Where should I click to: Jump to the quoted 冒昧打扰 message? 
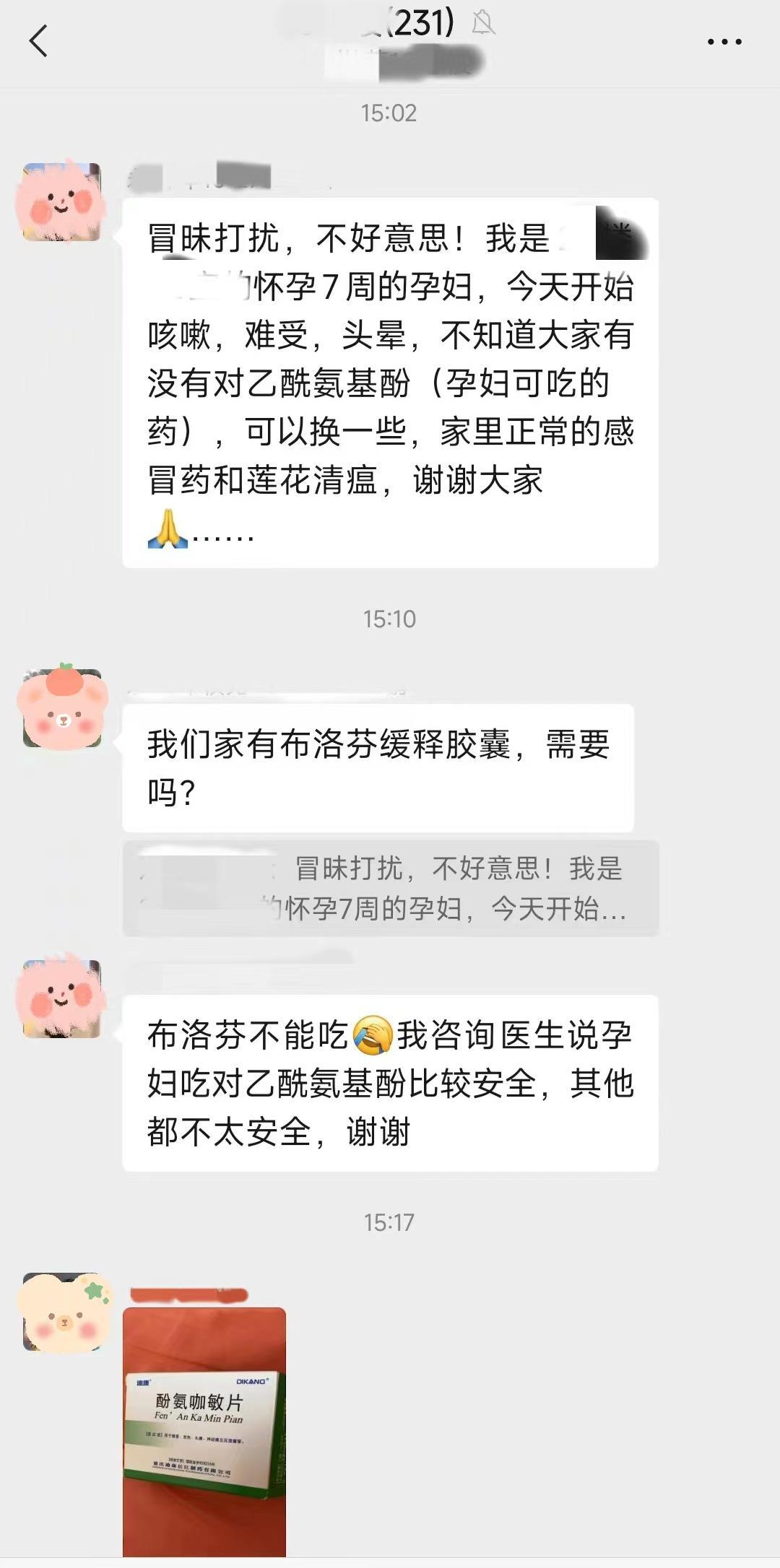(x=390, y=888)
